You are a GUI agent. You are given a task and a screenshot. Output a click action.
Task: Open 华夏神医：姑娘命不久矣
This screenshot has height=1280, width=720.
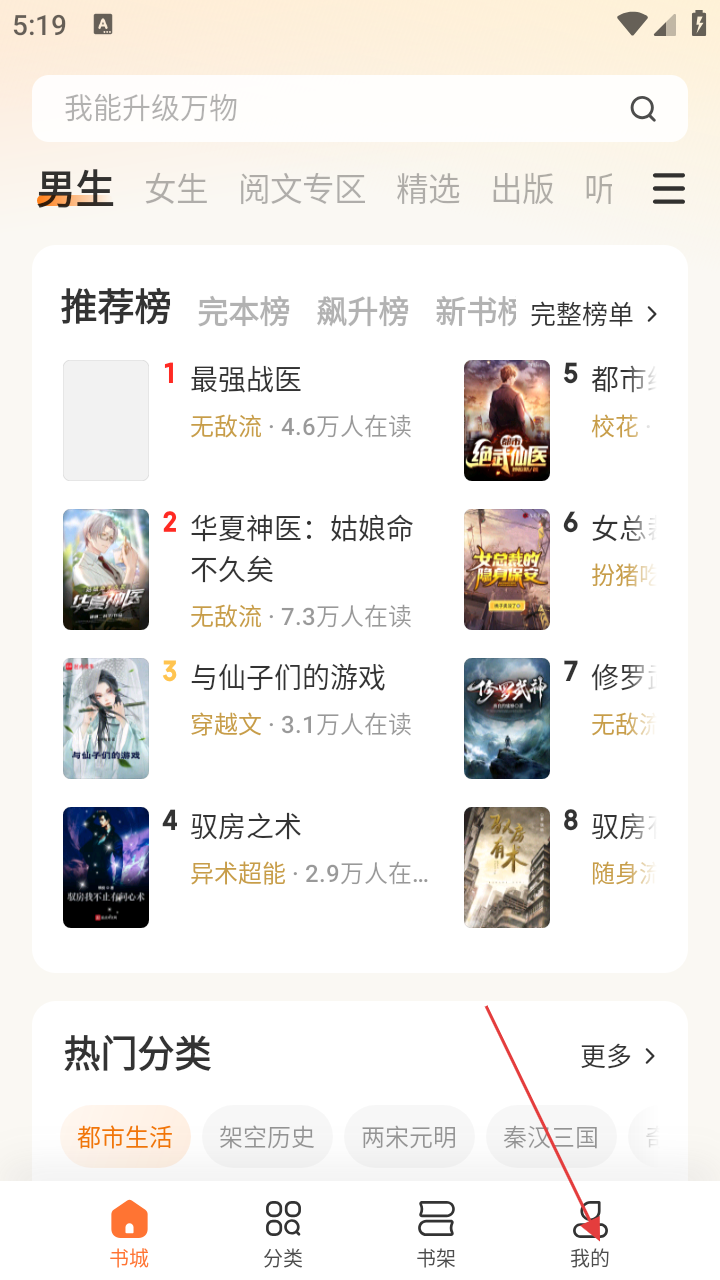(x=302, y=548)
